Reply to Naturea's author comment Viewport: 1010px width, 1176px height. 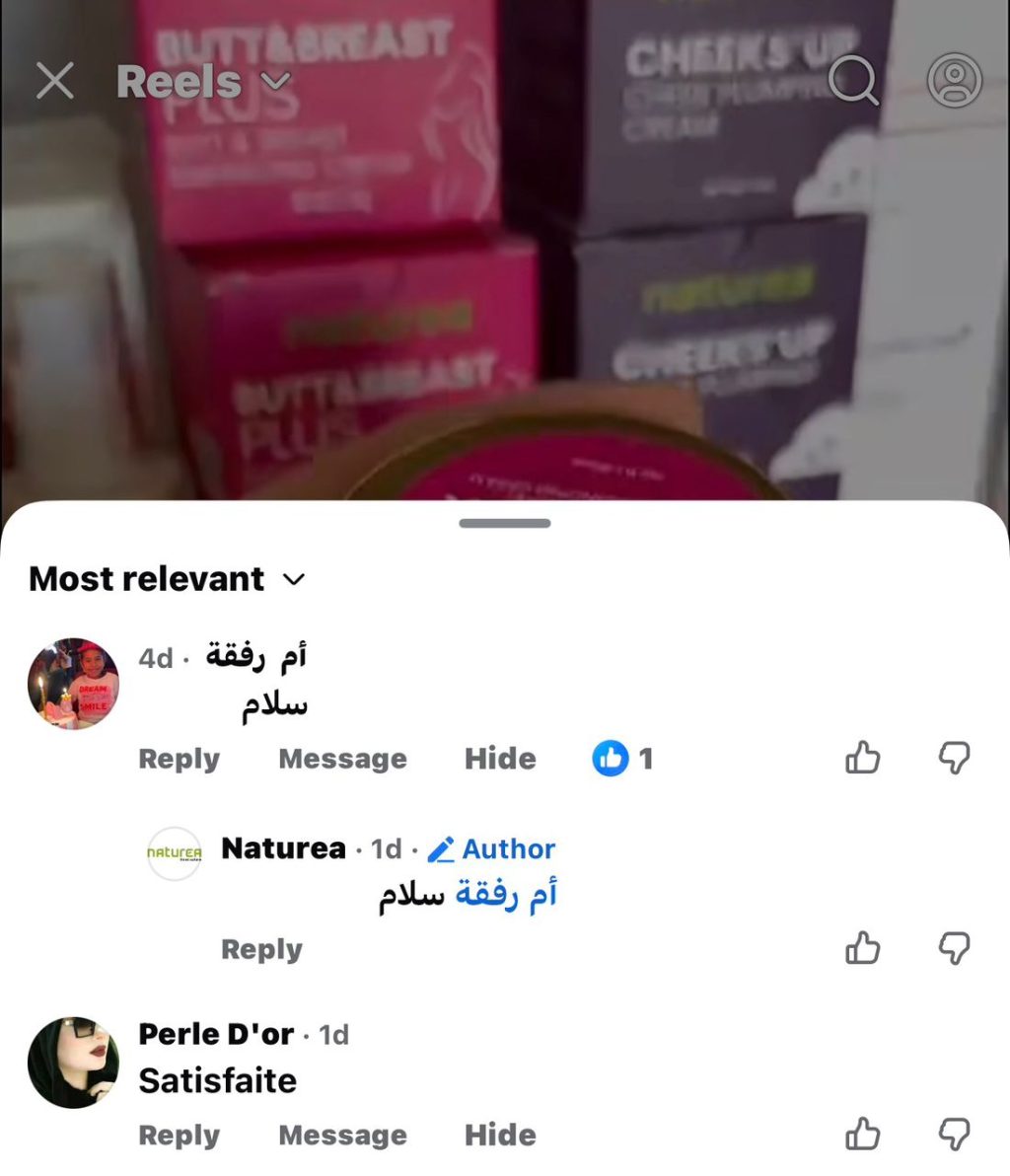point(261,949)
